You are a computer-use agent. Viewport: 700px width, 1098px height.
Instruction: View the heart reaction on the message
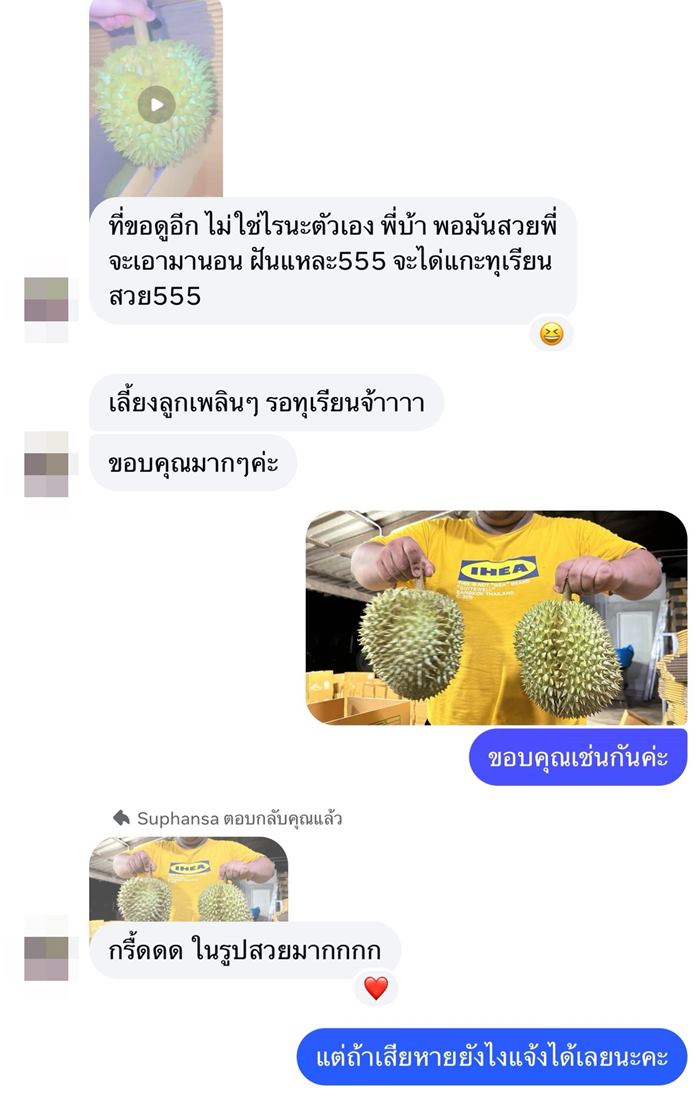pyautogui.click(x=375, y=988)
